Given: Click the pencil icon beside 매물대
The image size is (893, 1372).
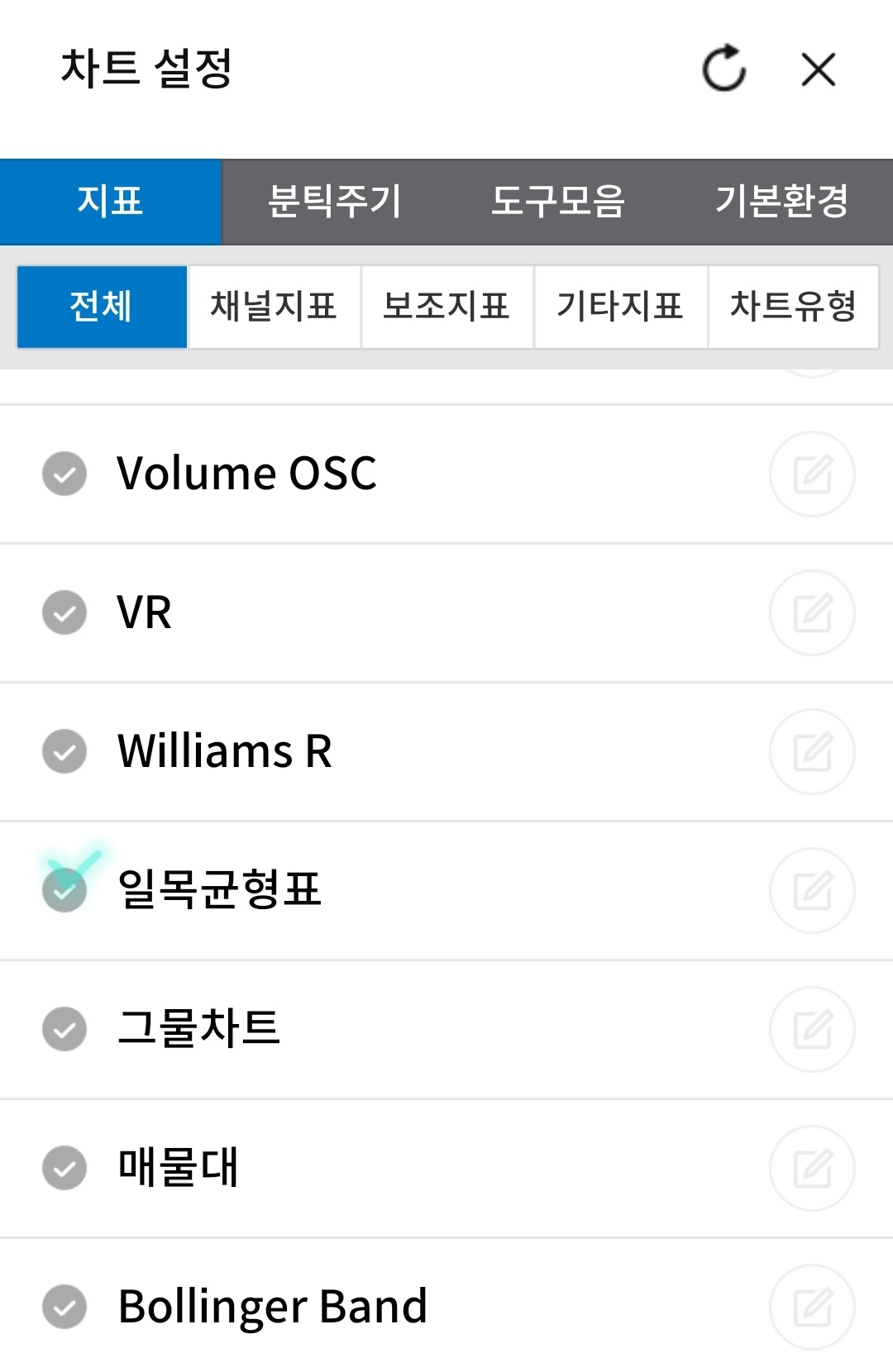Looking at the screenshot, I should click(813, 1168).
